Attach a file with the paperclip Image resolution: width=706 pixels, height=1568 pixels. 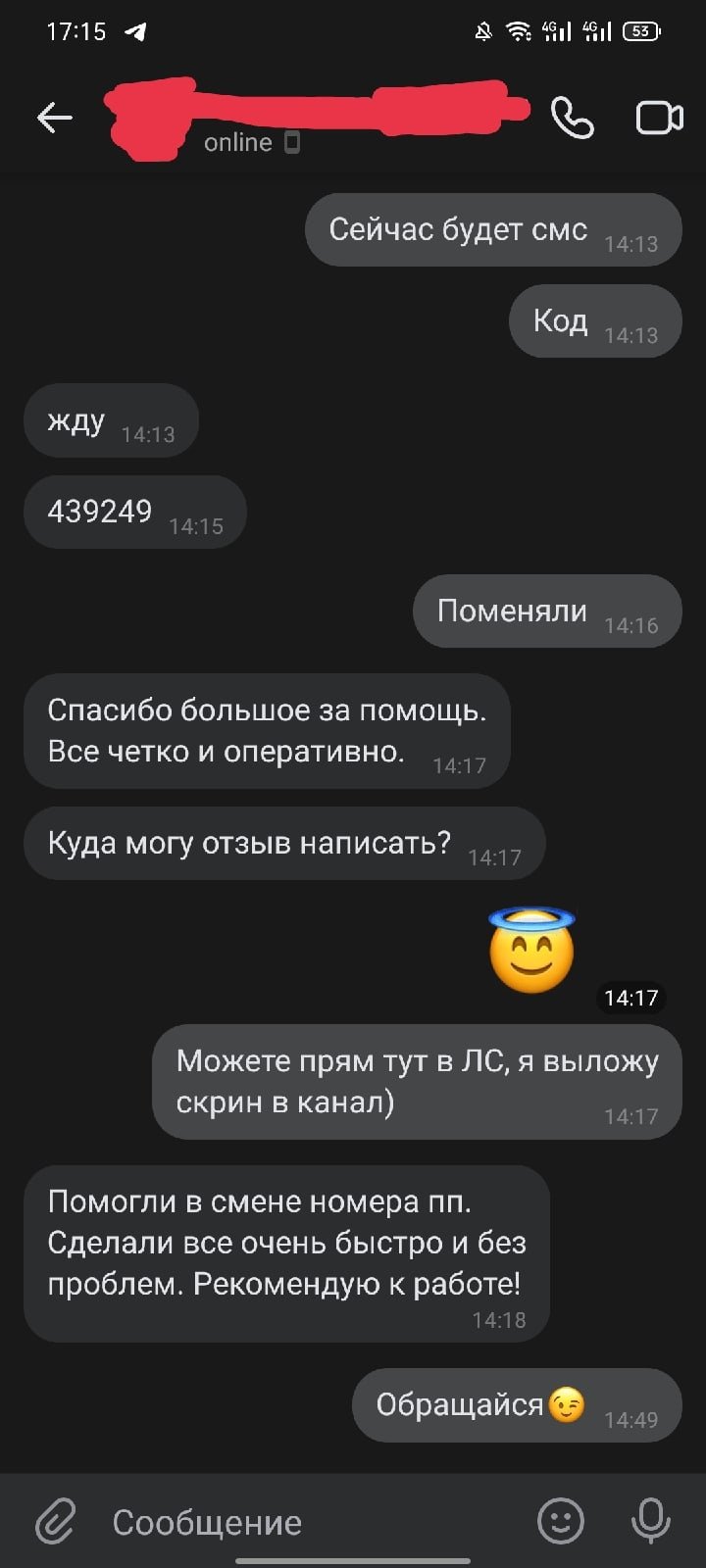click(x=56, y=1521)
